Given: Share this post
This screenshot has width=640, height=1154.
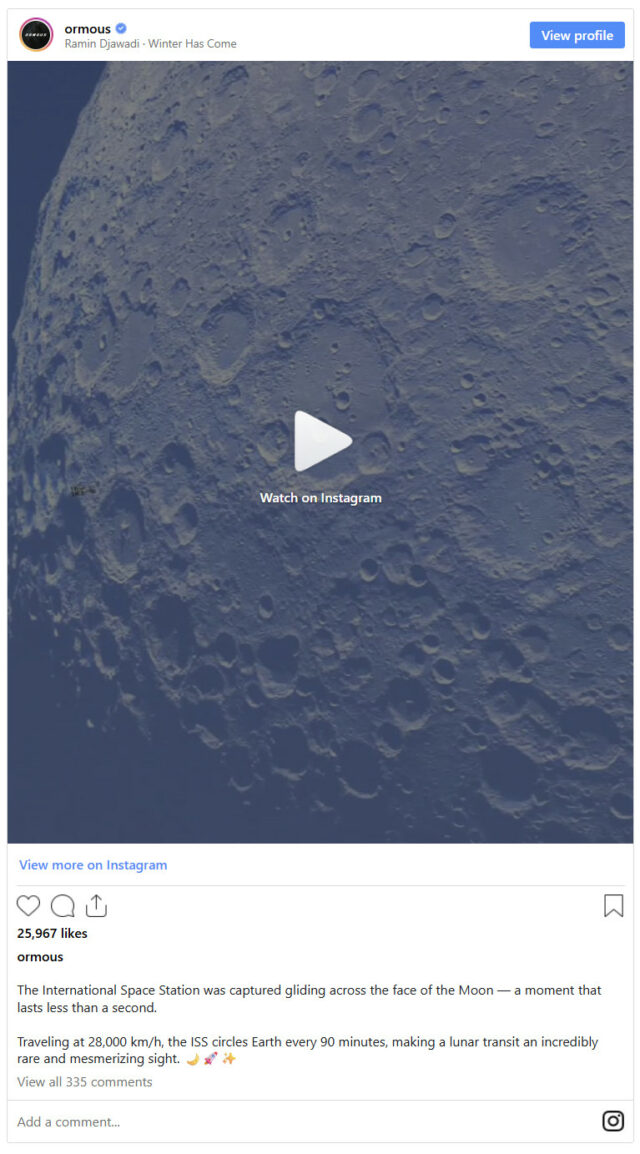Looking at the screenshot, I should coord(96,906).
